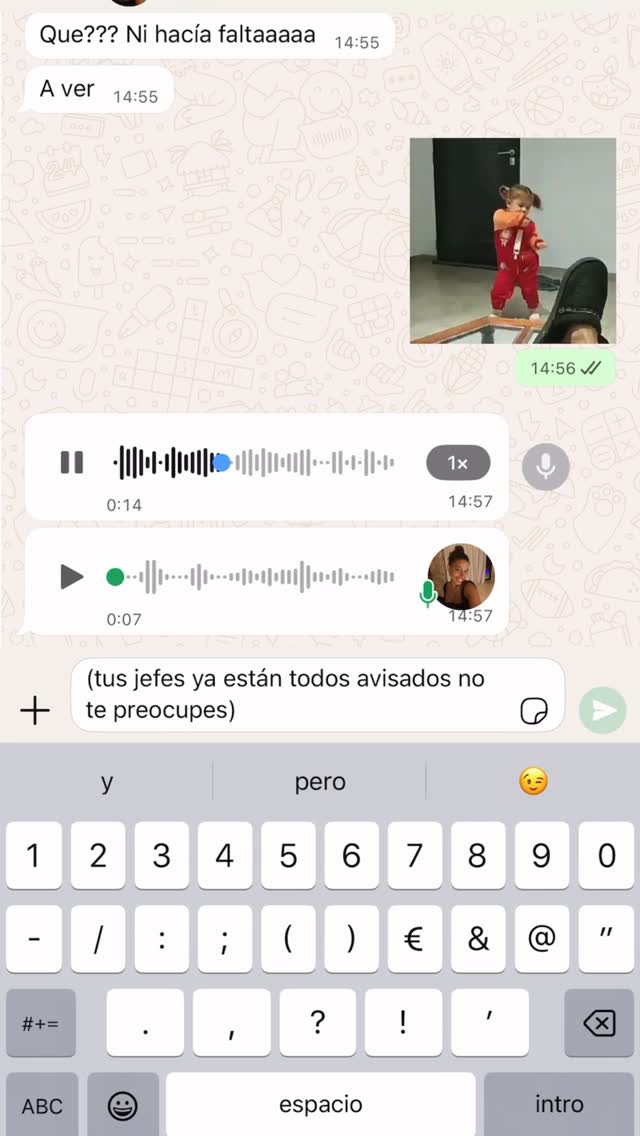The height and width of the screenshot is (1136, 640).
Task: Send the typed message
Action: (x=603, y=710)
